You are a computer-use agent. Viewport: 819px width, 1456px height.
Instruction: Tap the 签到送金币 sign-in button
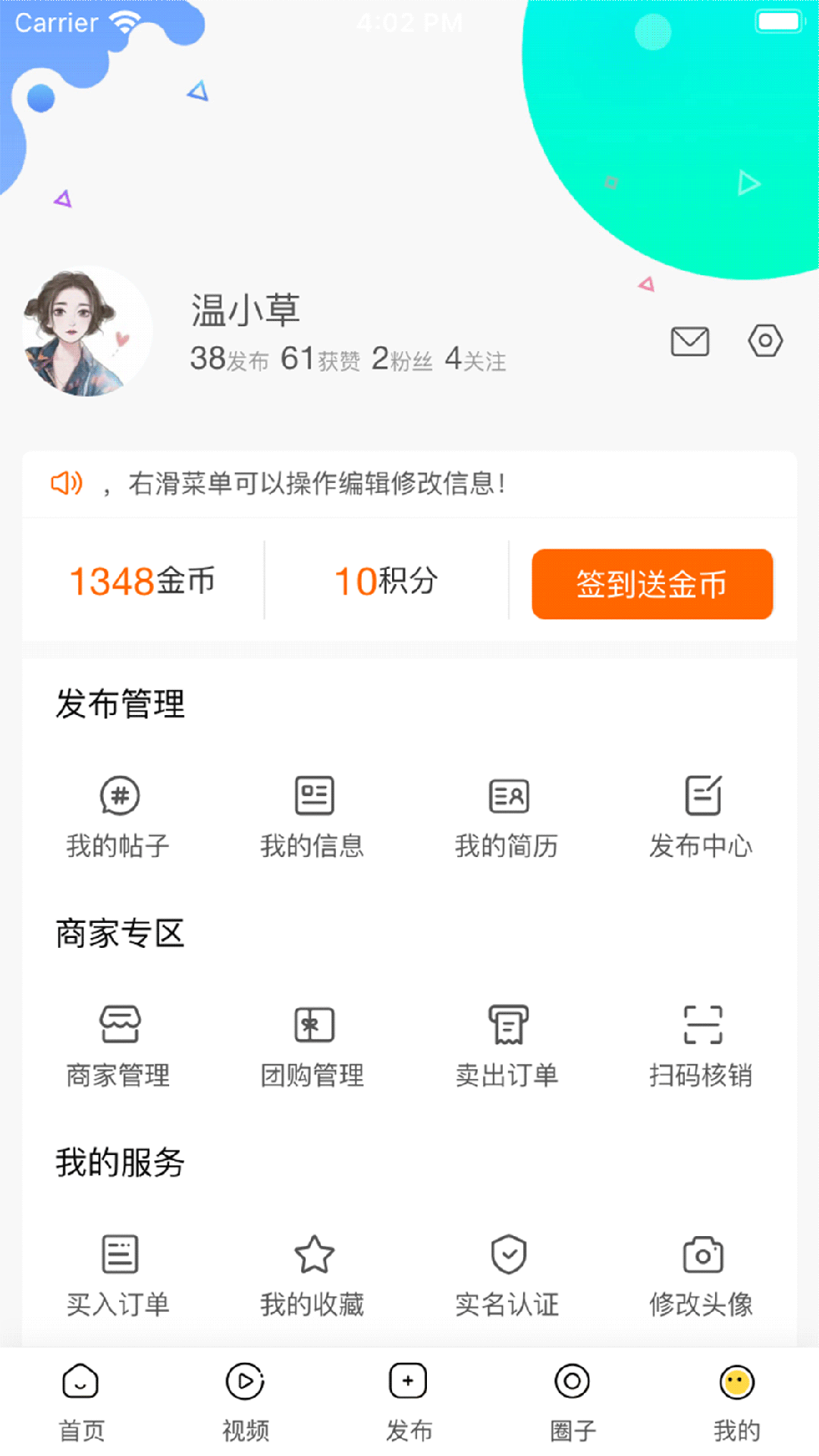pyautogui.click(x=652, y=584)
